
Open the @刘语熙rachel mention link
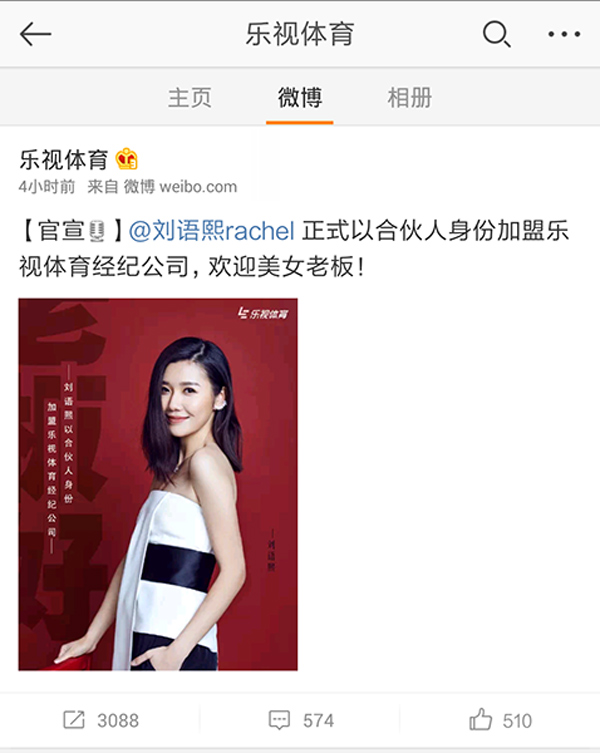[x=213, y=231]
